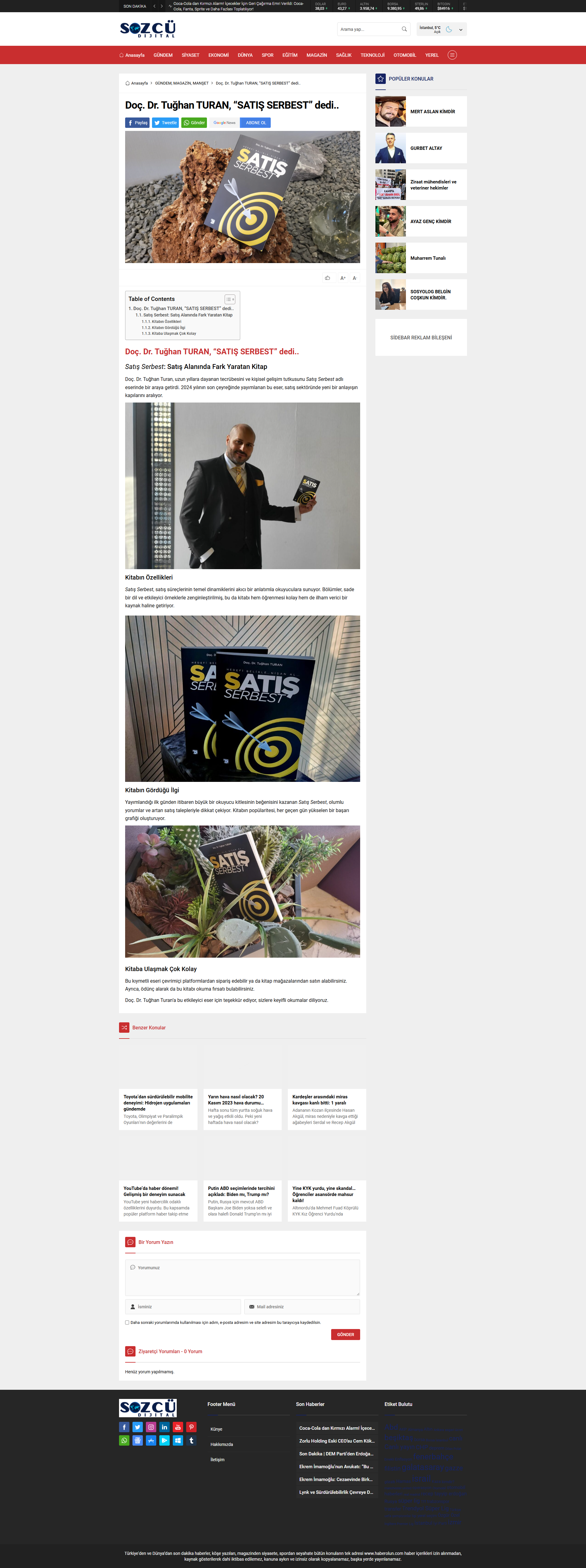The width and height of the screenshot is (586, 1568).
Task: Focus the Yorumunuz comment box
Action: coord(242,1277)
